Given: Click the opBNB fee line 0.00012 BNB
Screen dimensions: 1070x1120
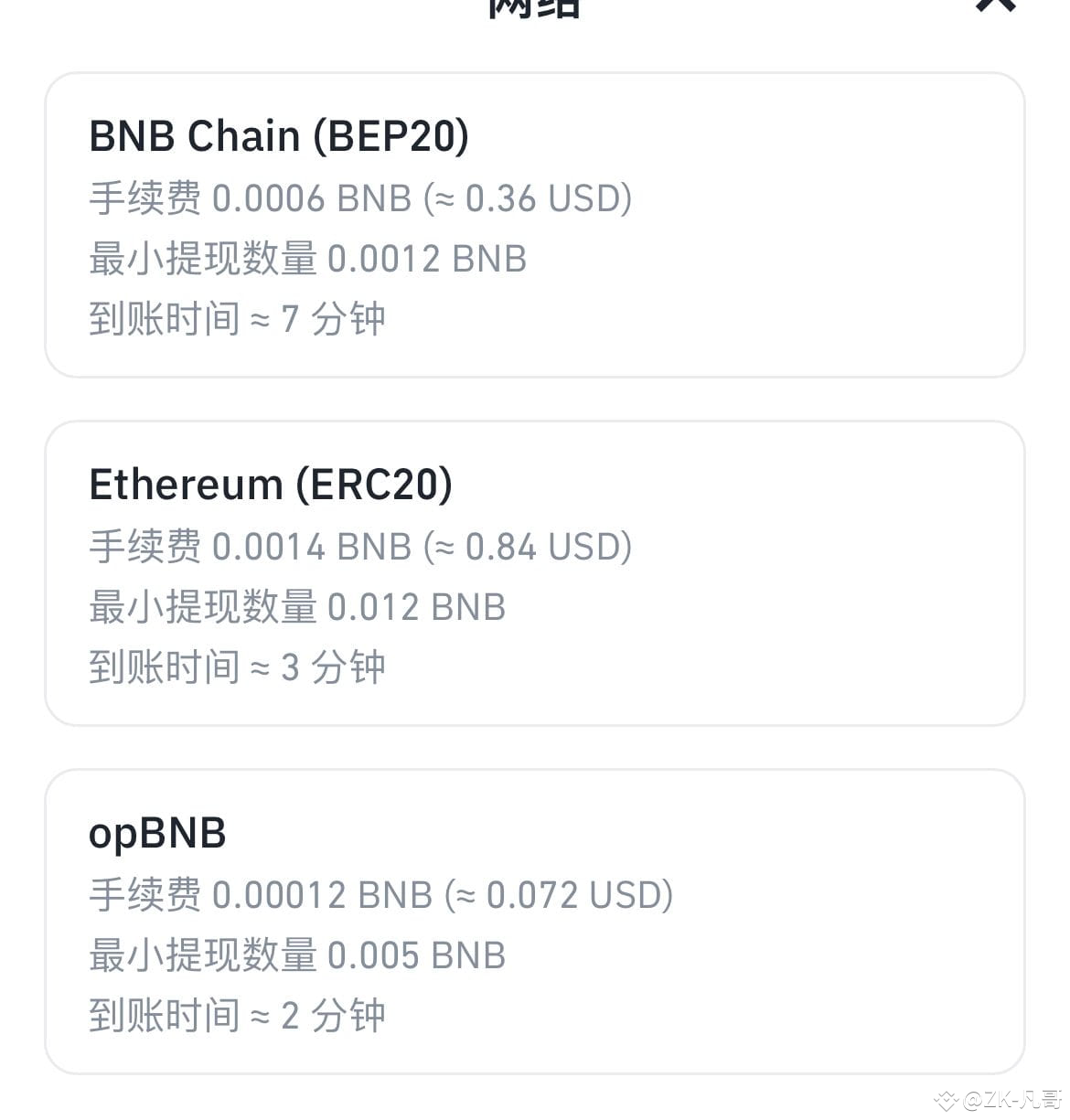Looking at the screenshot, I should click(380, 894).
